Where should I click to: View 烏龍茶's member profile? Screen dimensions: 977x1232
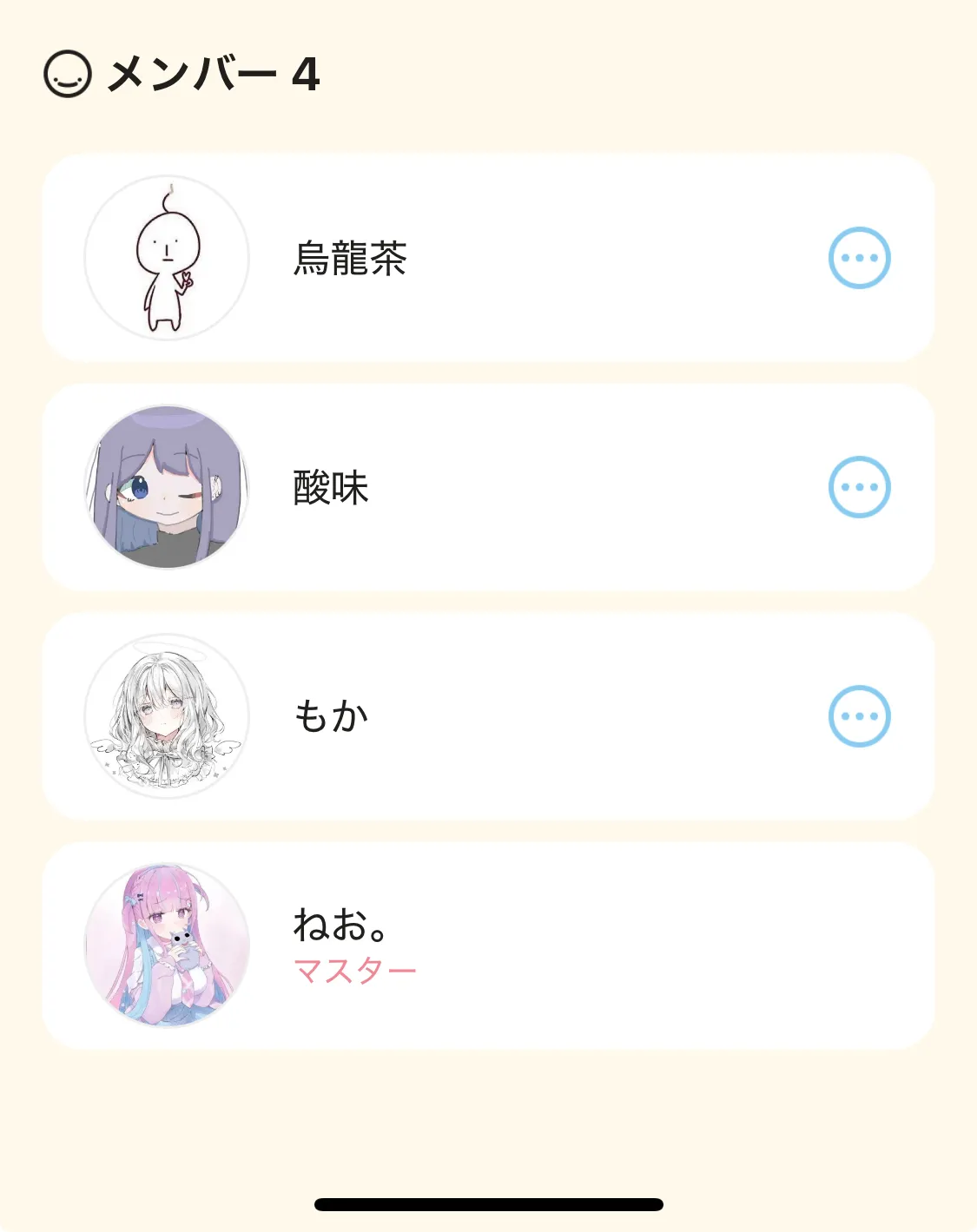tap(167, 258)
